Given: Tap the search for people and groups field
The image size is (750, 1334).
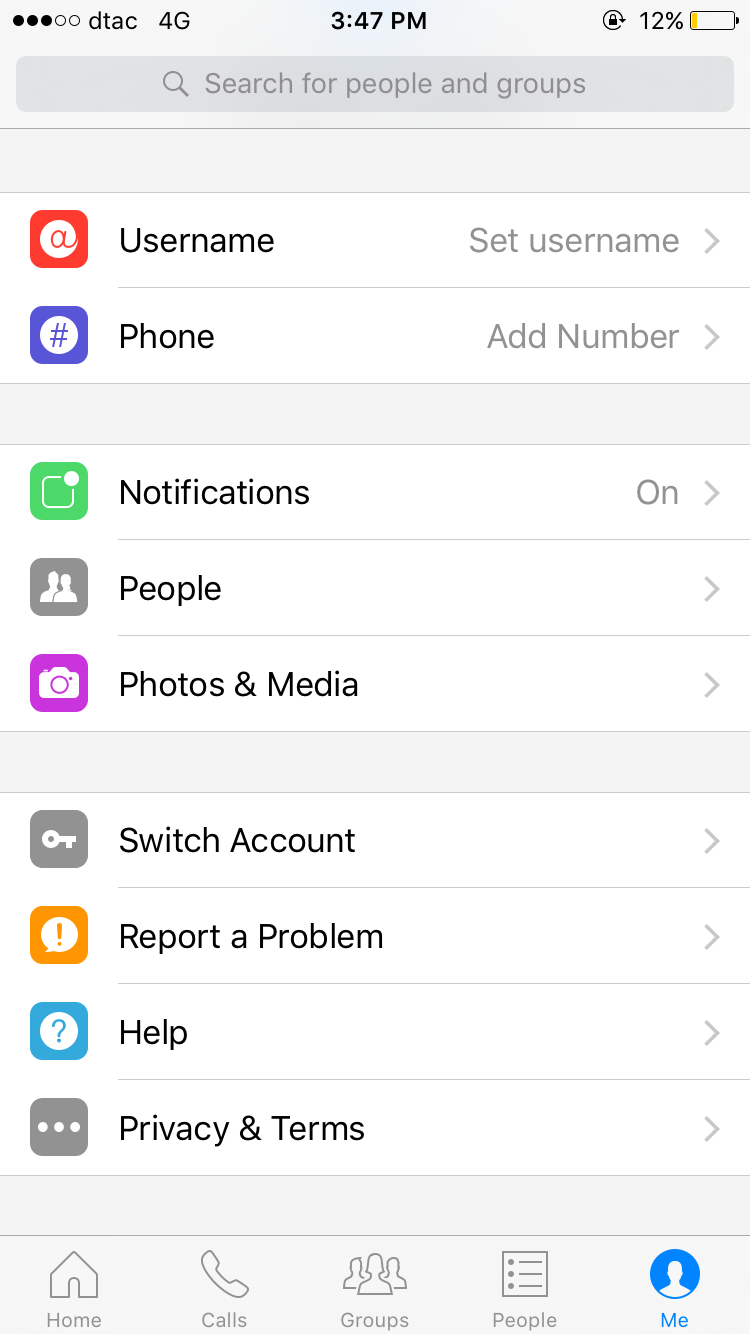Looking at the screenshot, I should click(375, 84).
